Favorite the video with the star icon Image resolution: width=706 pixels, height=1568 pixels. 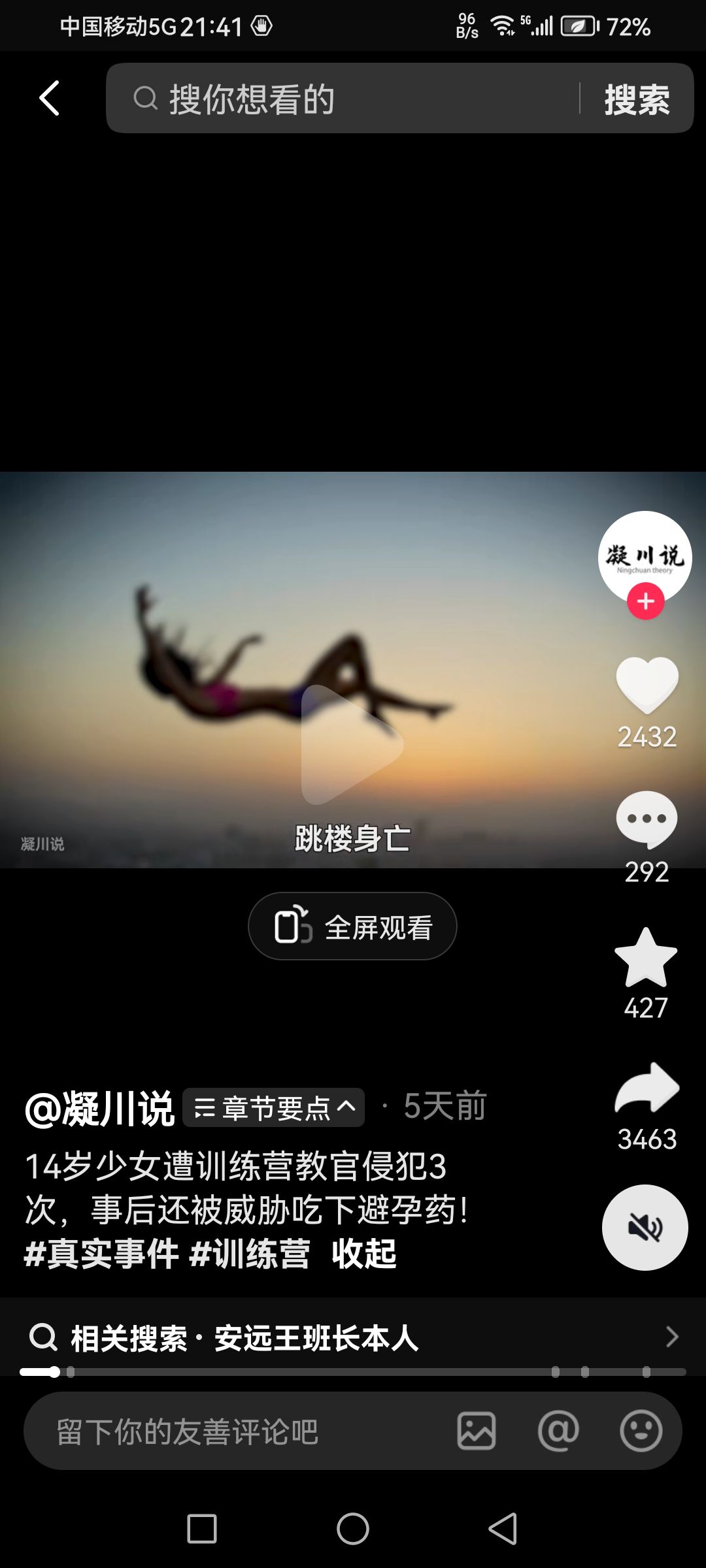pyautogui.click(x=646, y=957)
